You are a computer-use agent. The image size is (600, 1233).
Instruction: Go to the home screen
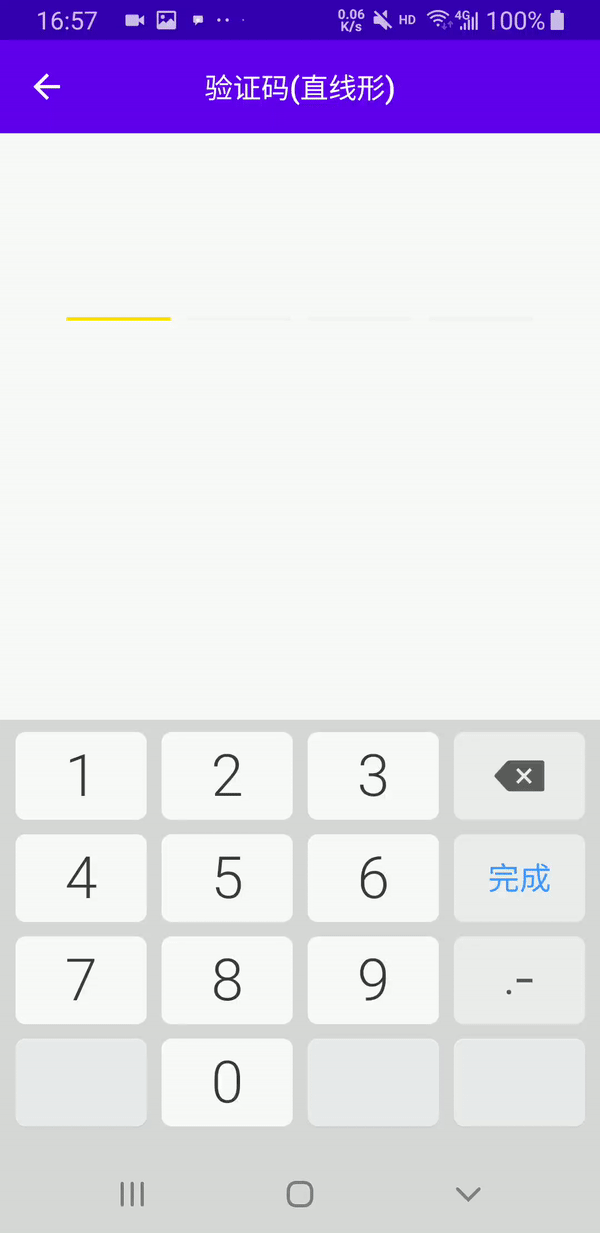(300, 1193)
